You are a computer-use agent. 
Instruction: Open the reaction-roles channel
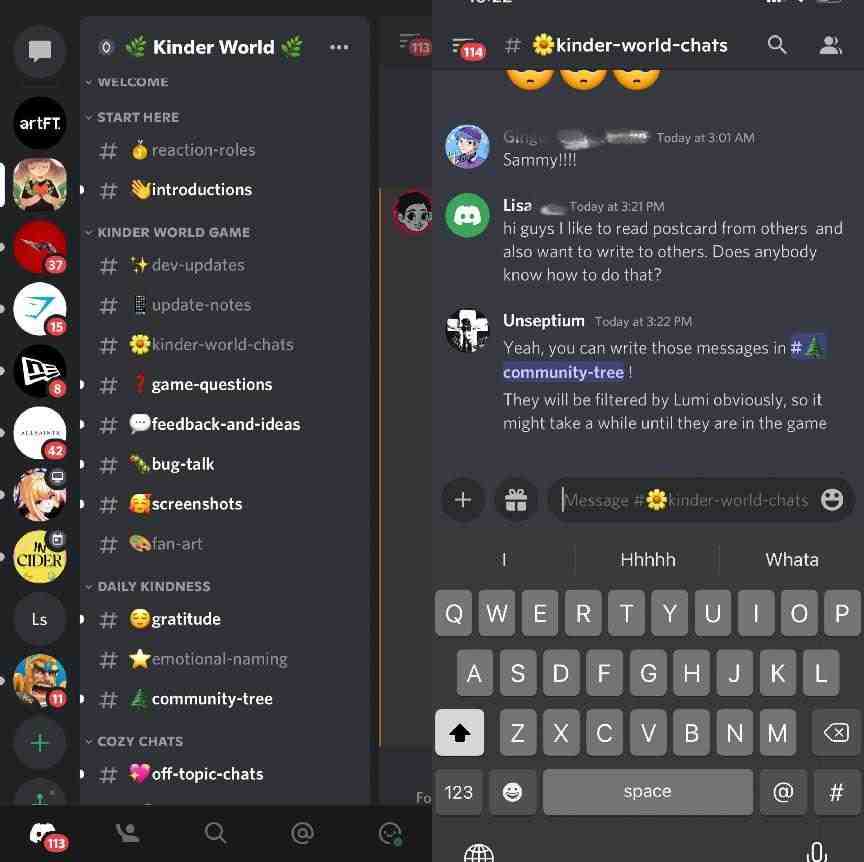pyautogui.click(x=203, y=150)
